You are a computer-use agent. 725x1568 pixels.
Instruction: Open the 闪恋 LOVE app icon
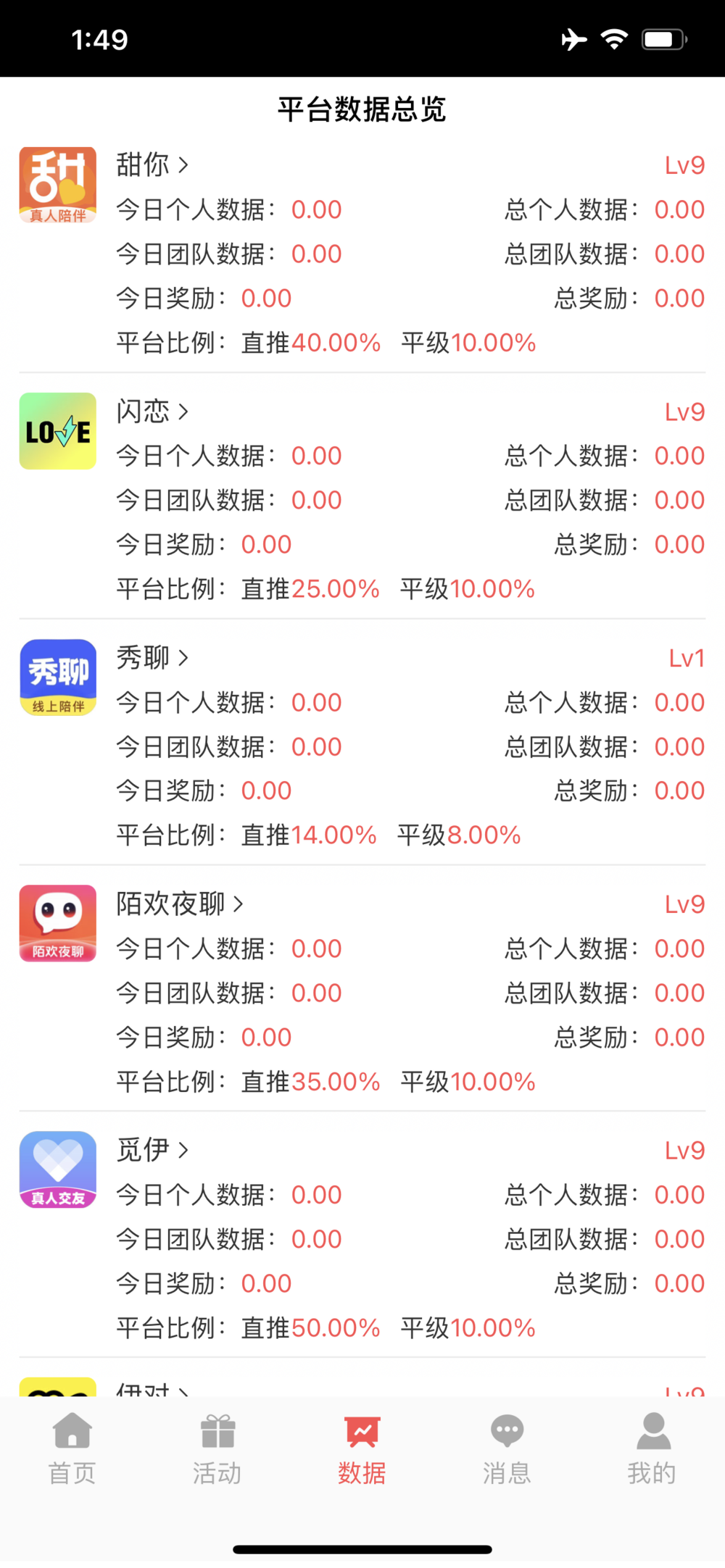pyautogui.click(x=57, y=431)
